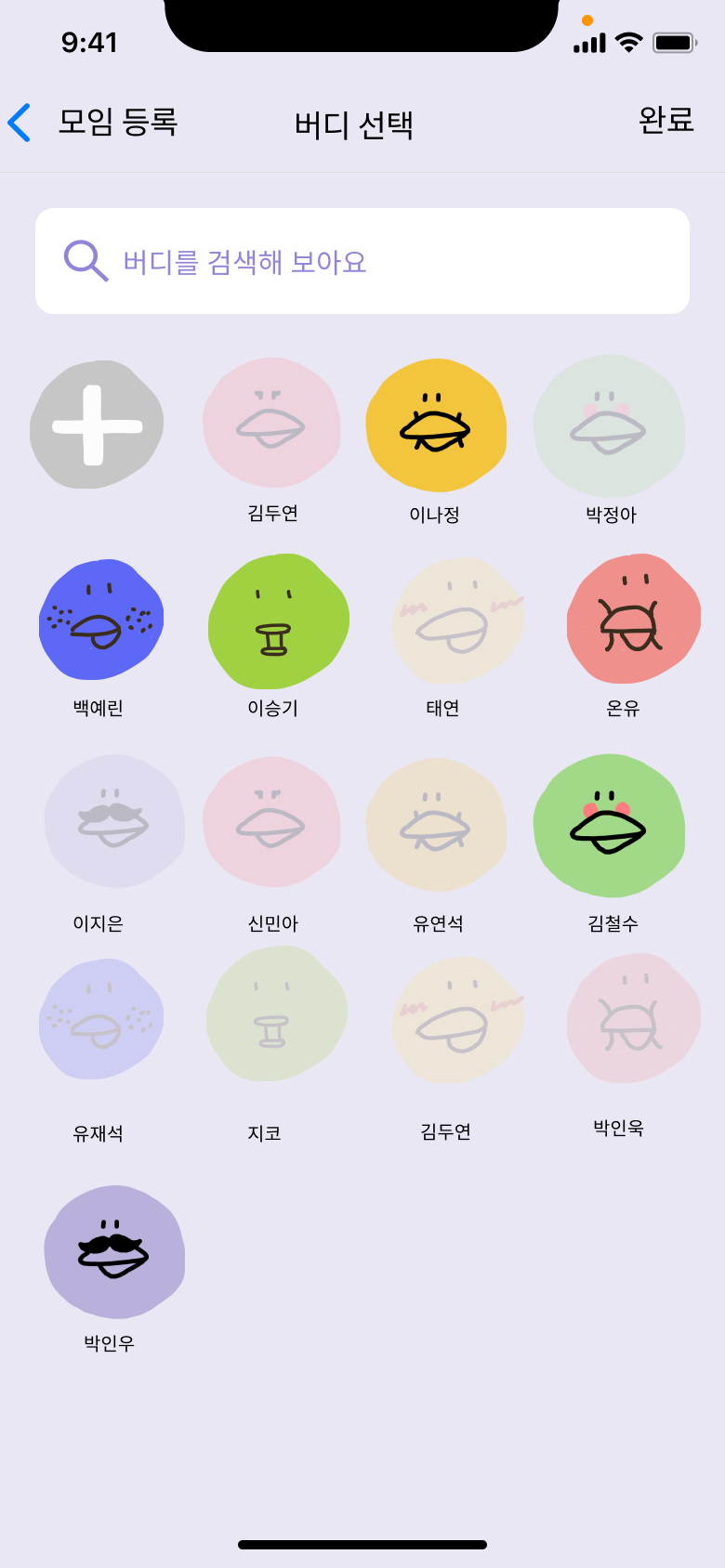Pick 신민아 from the buddy grid
The height and width of the screenshot is (1568, 725).
[x=271, y=822]
